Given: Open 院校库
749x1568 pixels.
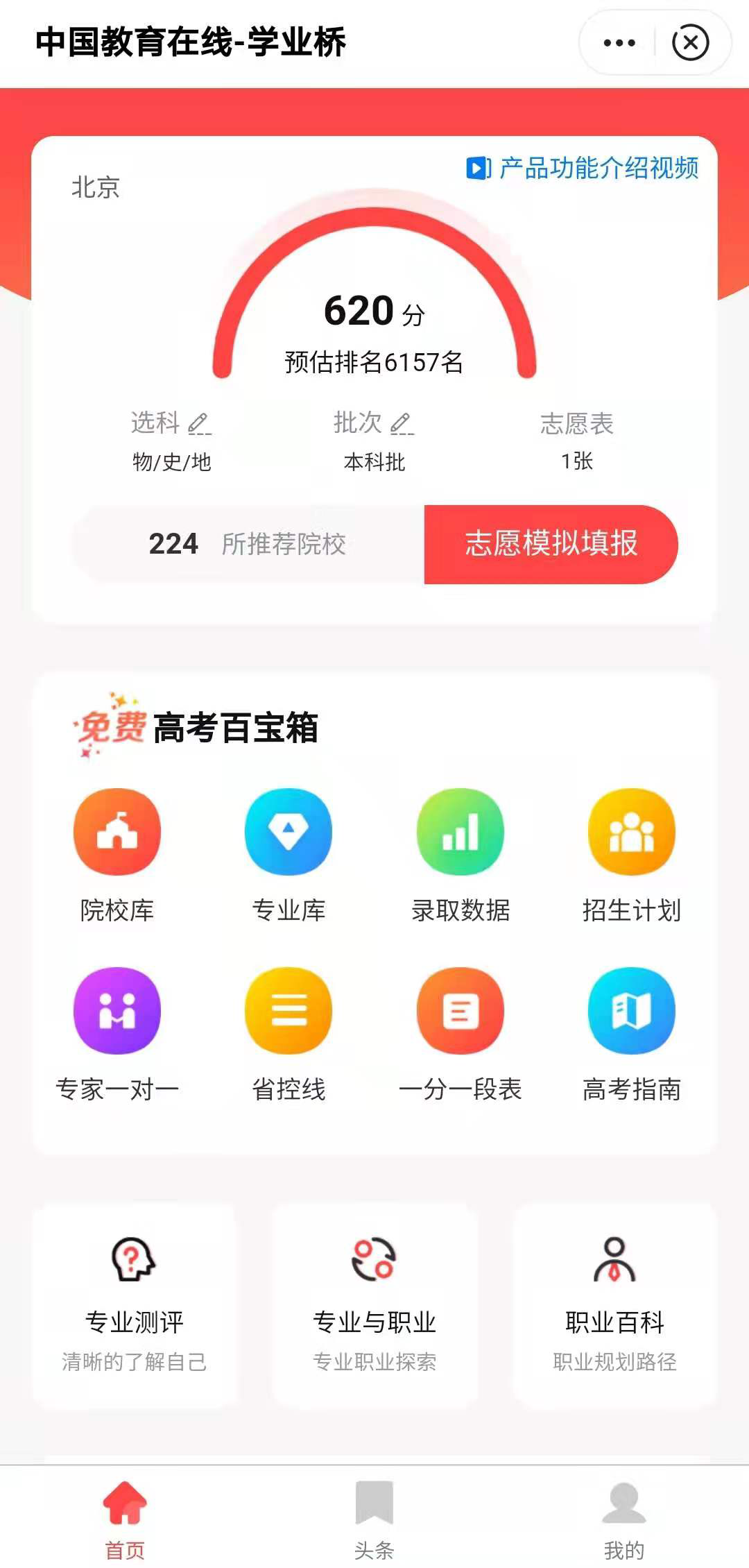Looking at the screenshot, I should coord(117,855).
